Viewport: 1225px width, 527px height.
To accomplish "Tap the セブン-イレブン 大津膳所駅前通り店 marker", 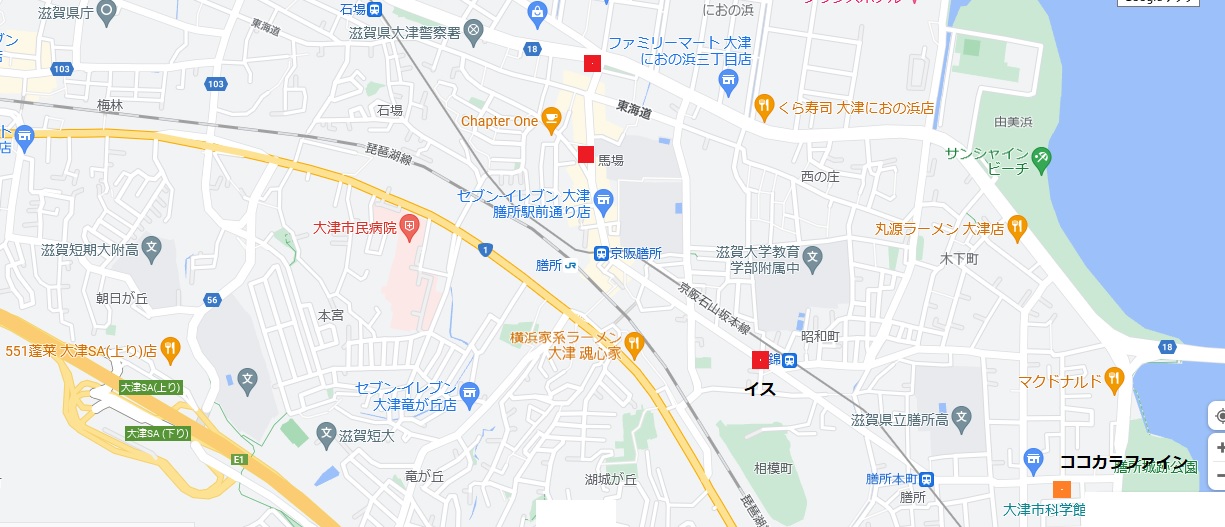I will click(x=603, y=204).
